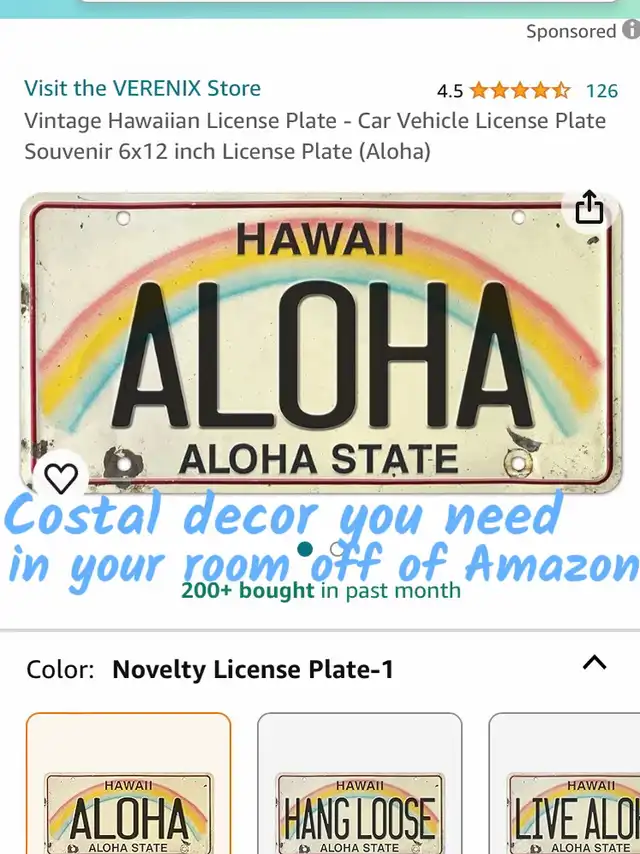
Task: Open the 126 customer ratings
Action: 601,91
